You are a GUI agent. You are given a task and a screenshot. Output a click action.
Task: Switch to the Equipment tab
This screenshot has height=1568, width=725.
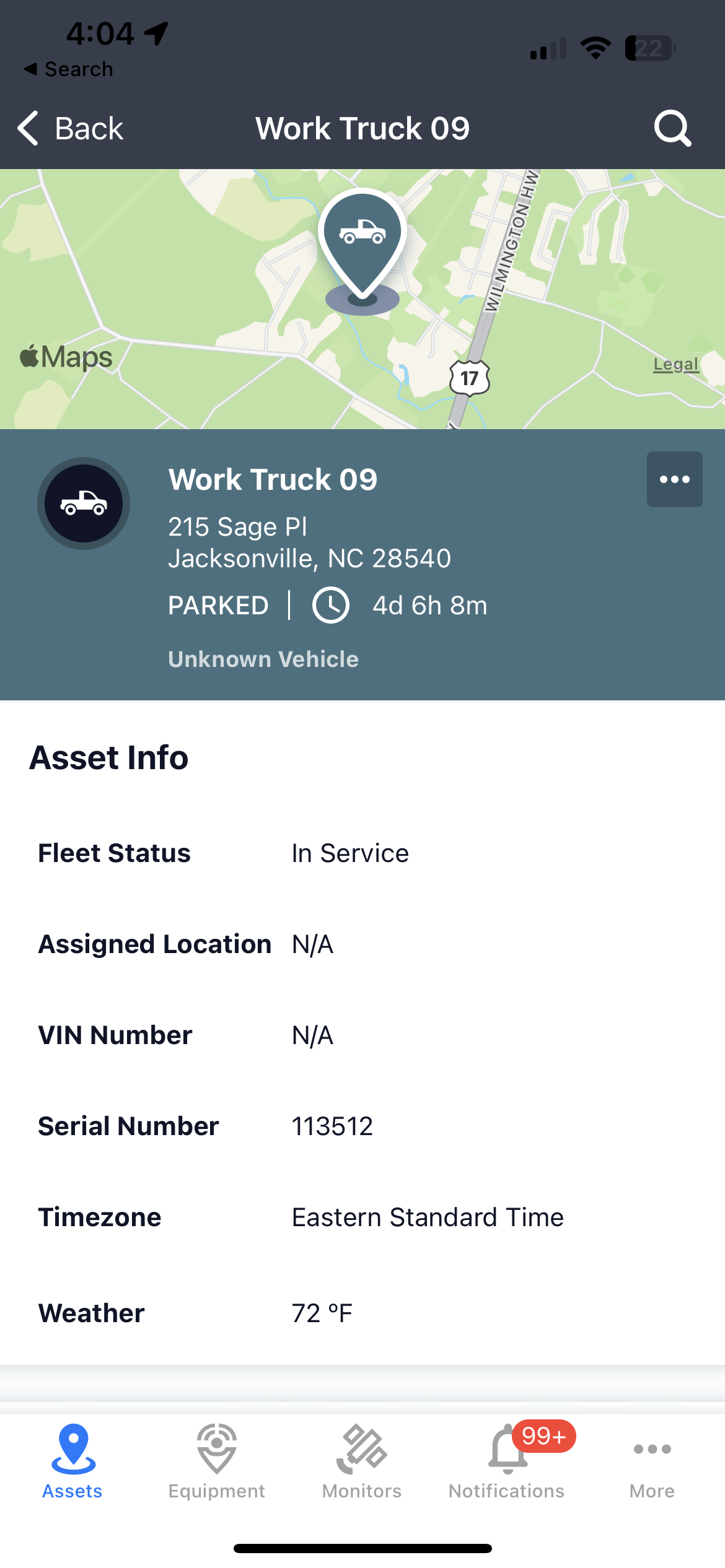pos(217,1461)
